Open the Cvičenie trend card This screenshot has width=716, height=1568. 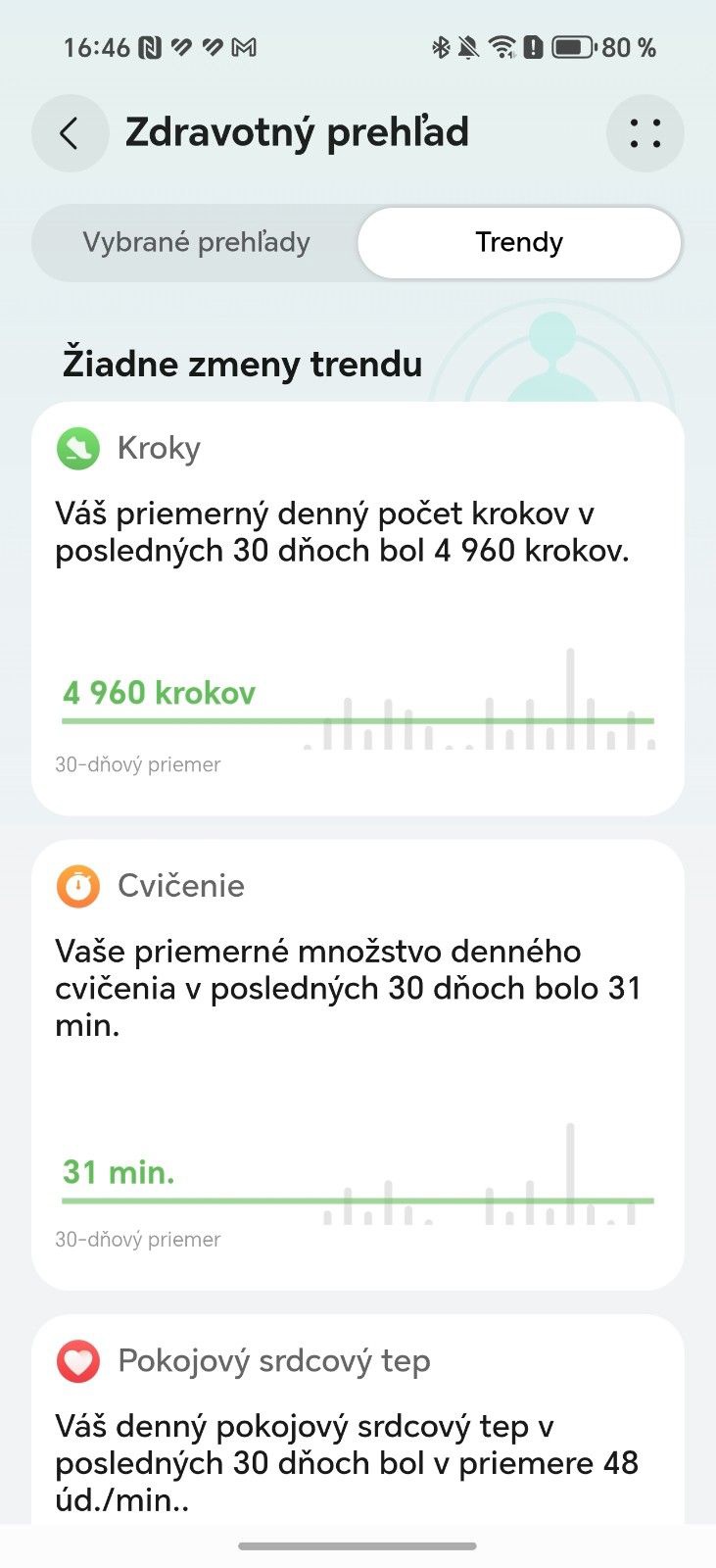pos(358,1064)
